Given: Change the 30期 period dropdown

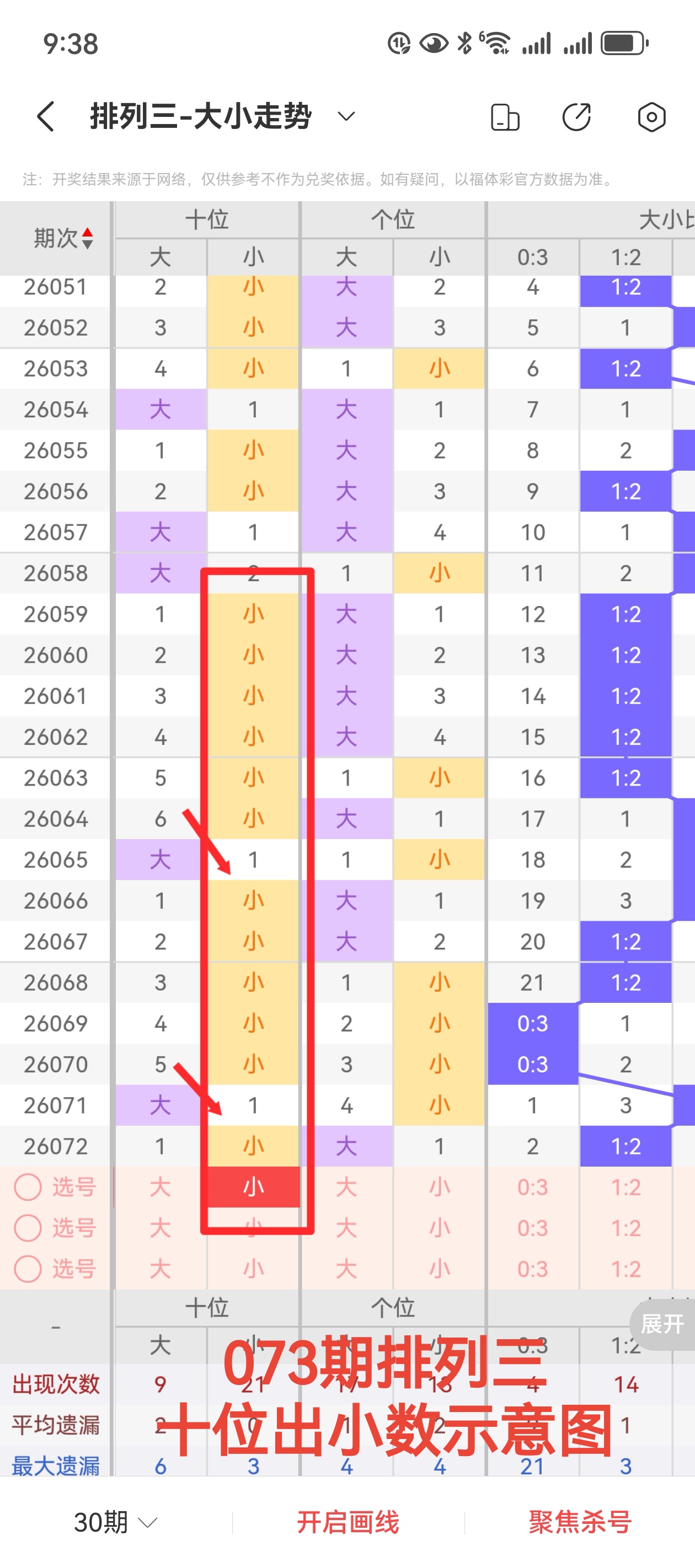Looking at the screenshot, I should tap(115, 1522).
